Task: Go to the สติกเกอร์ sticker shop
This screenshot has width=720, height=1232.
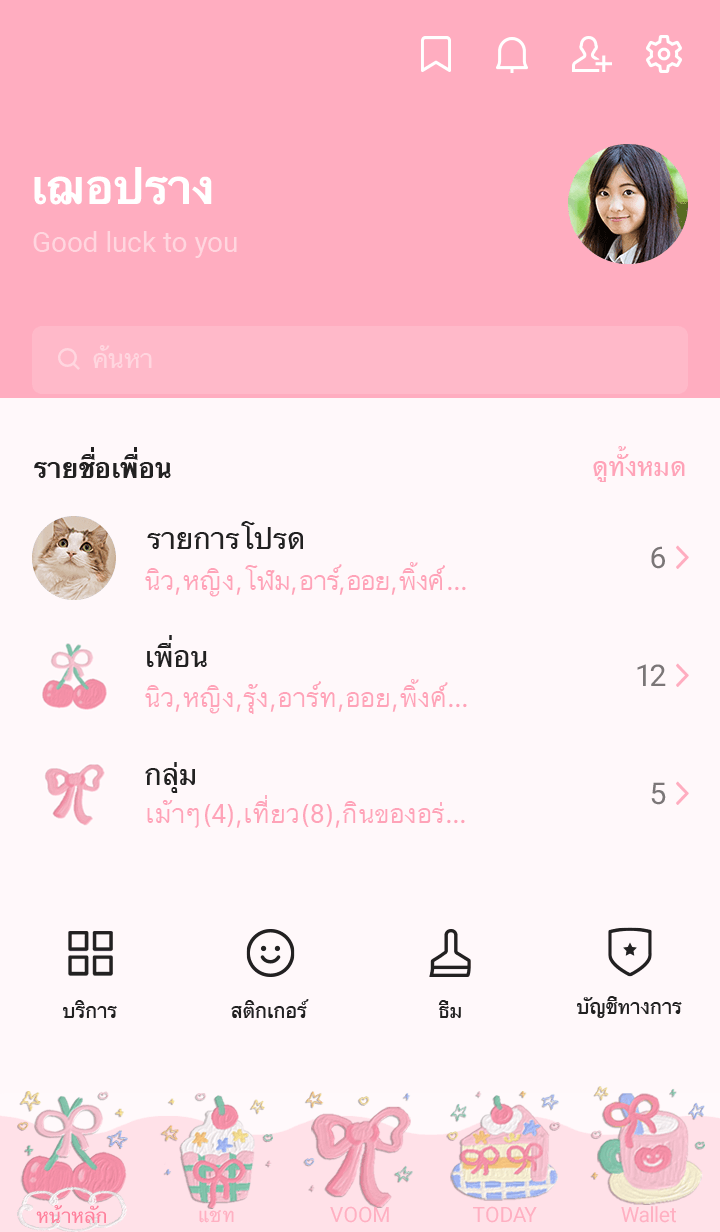Action: coord(270,973)
